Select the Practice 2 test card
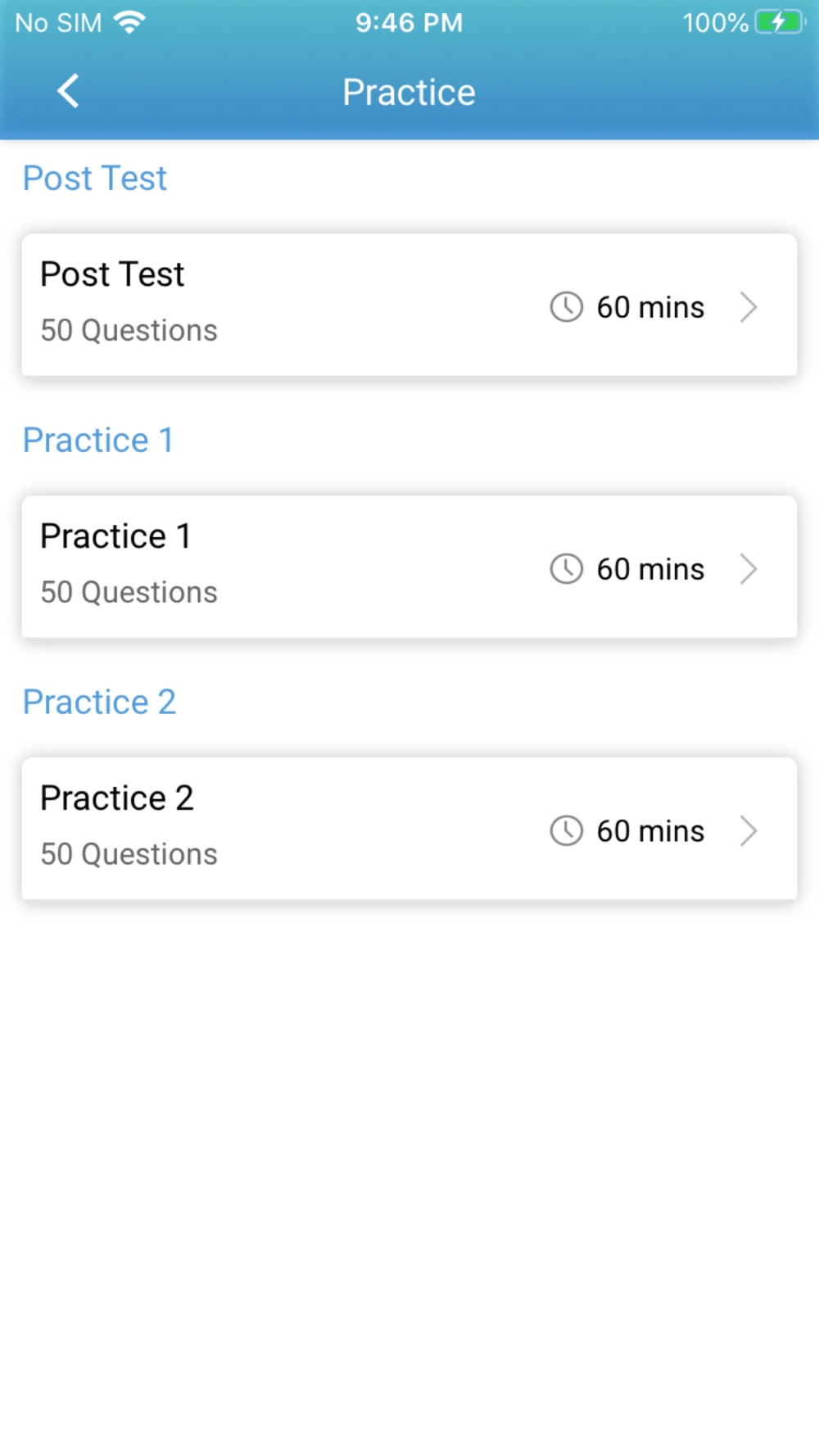 (409, 829)
